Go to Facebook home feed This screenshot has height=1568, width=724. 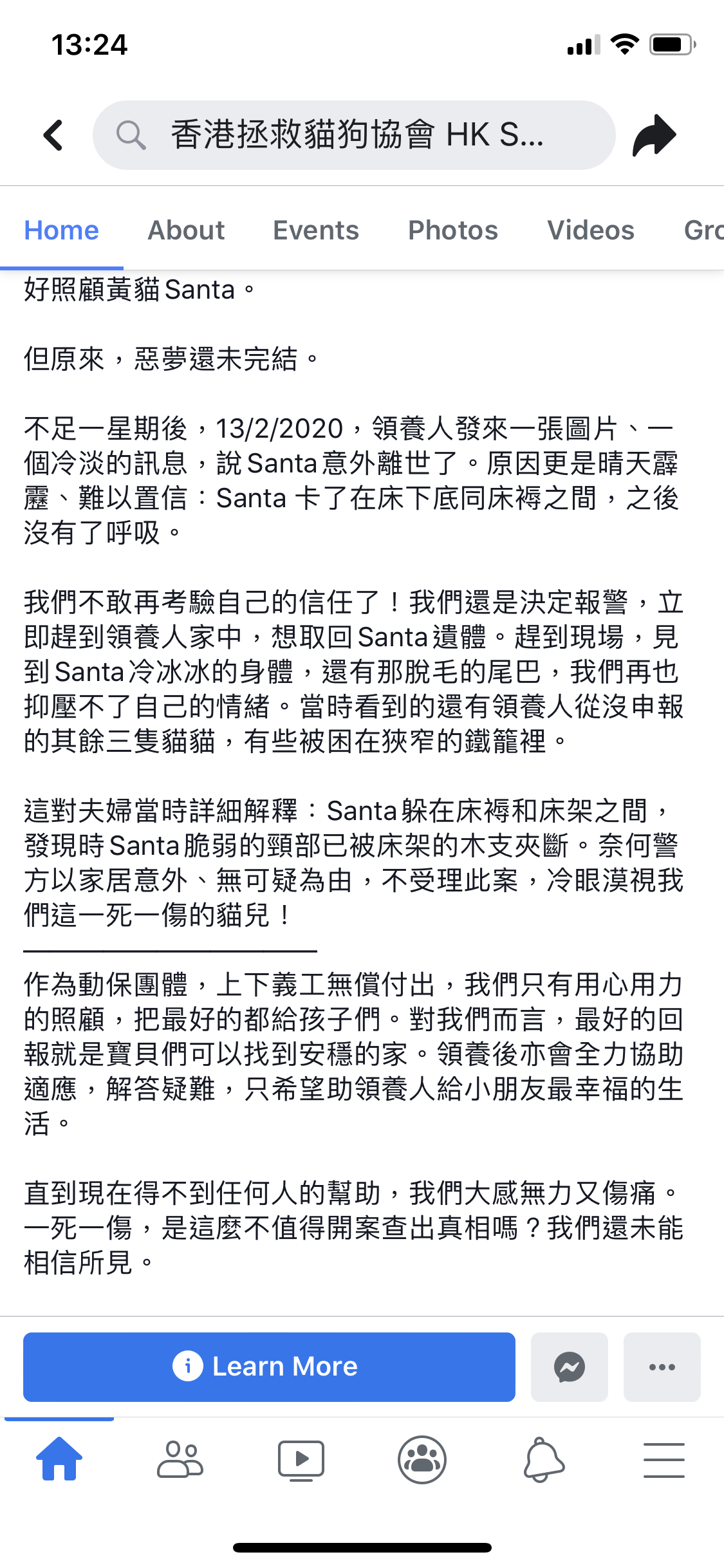tap(59, 1459)
